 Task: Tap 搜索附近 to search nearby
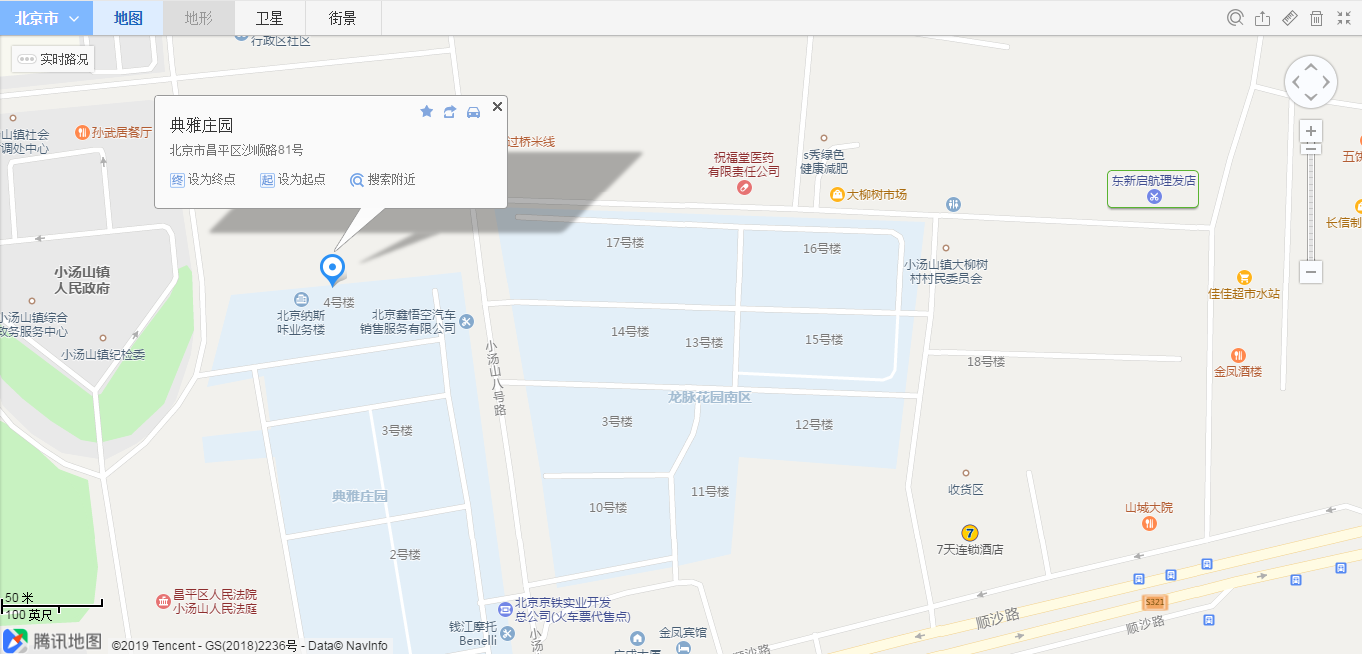pyautogui.click(x=382, y=180)
